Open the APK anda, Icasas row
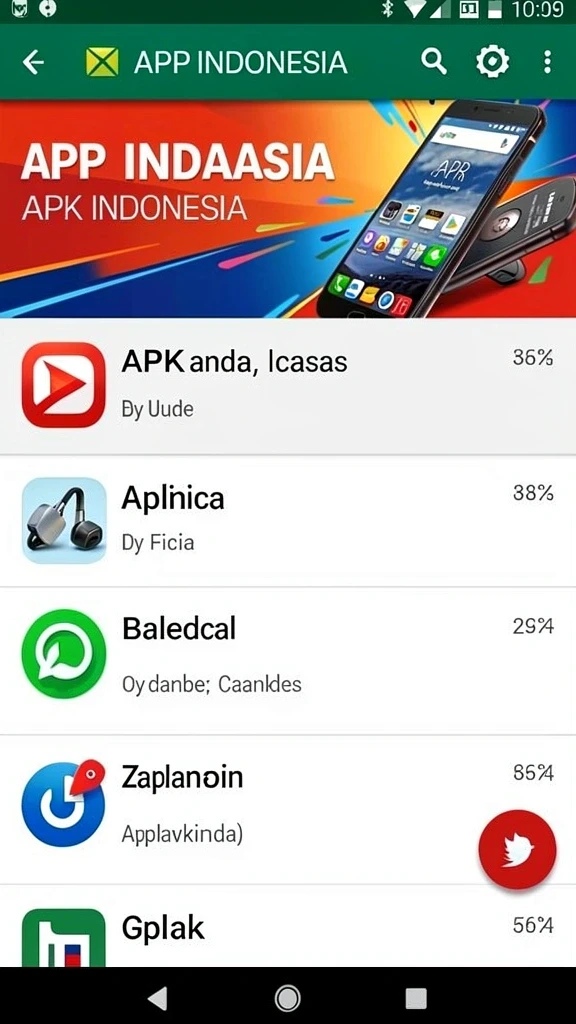The image size is (576, 1024). click(288, 386)
